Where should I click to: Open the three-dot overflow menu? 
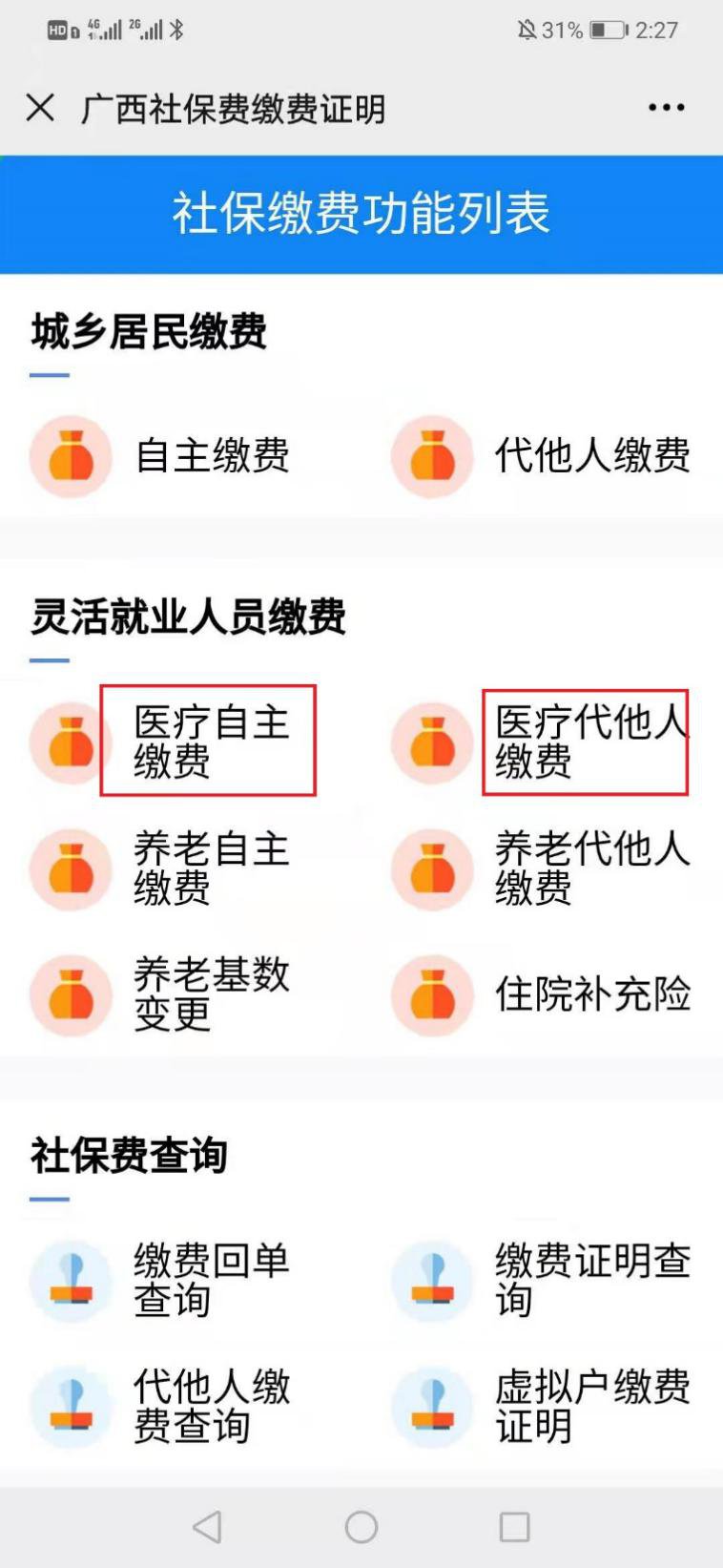[666, 108]
